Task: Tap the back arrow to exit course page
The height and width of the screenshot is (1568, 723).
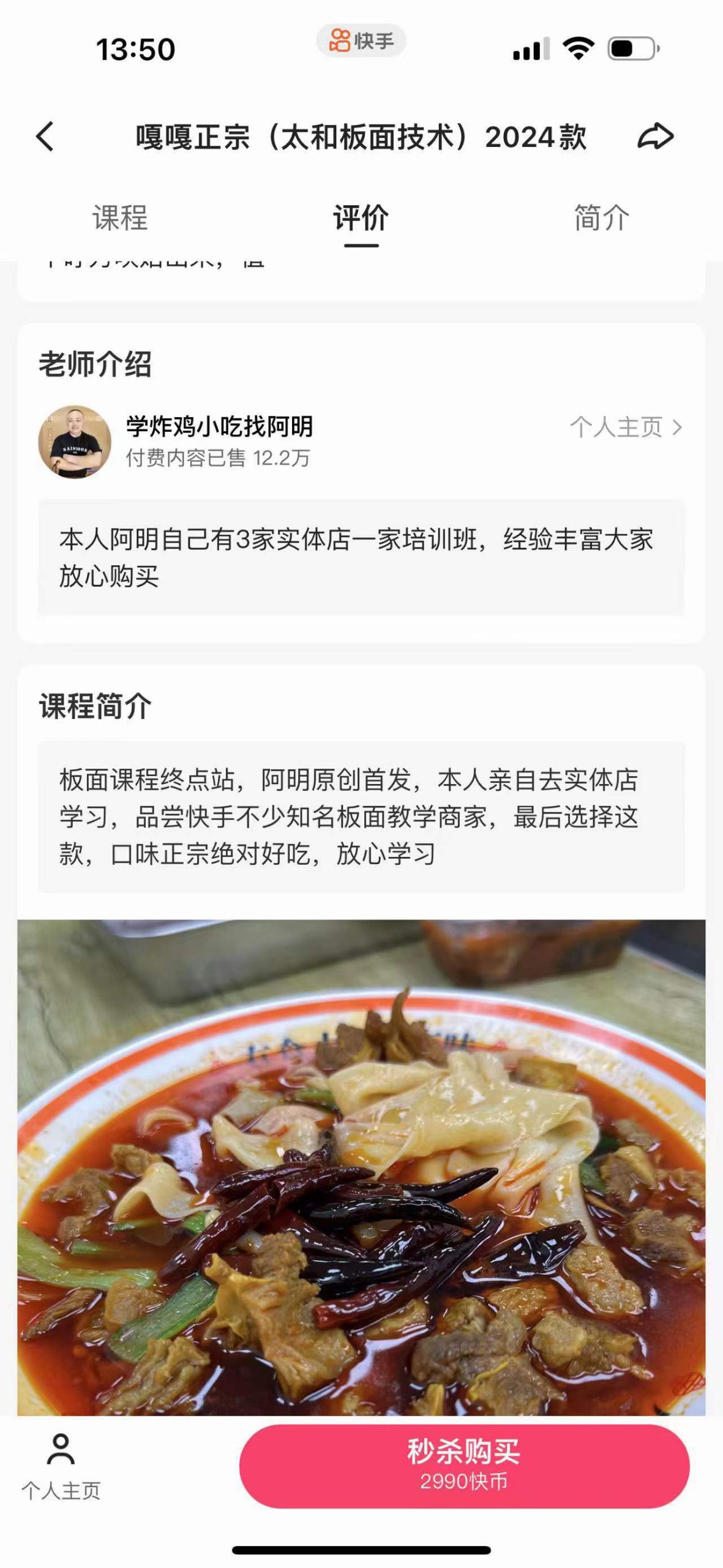Action: pyautogui.click(x=44, y=138)
